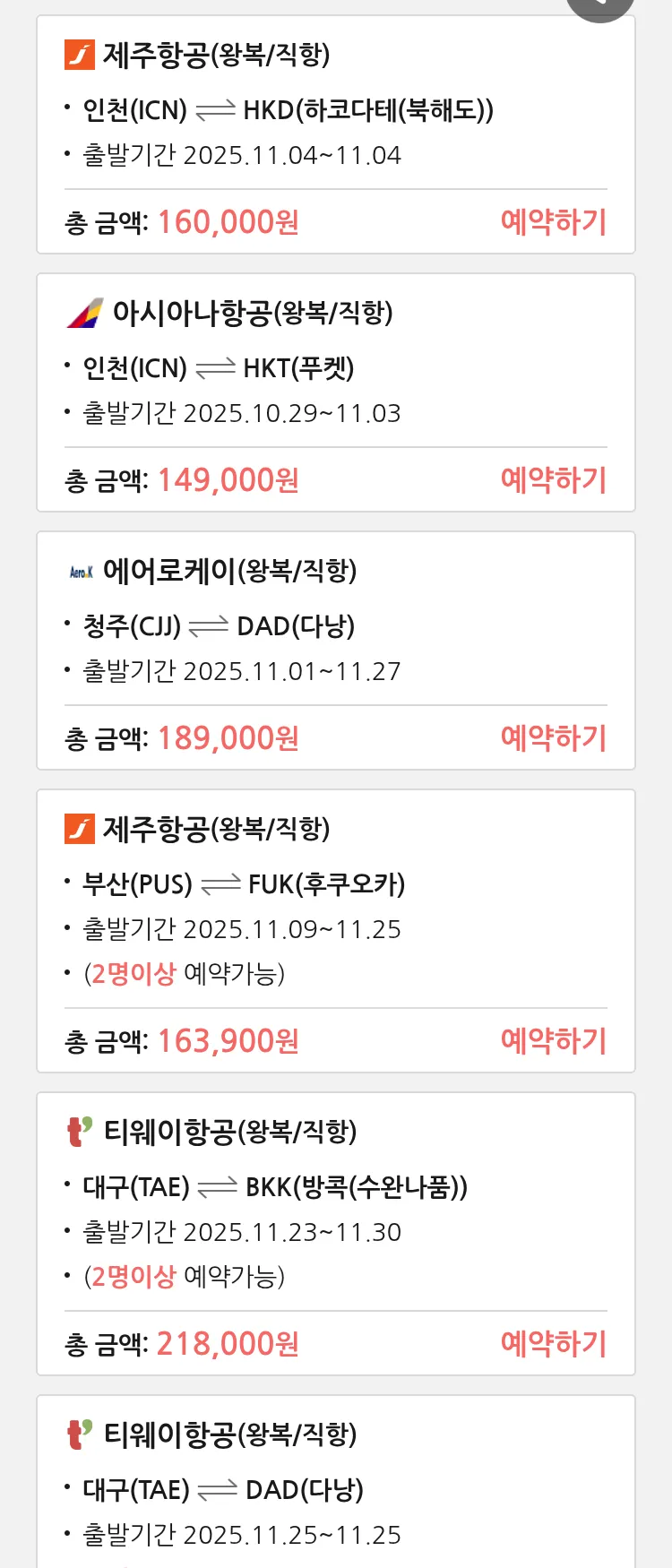This screenshot has width=672, height=1568.
Task: Click the 218,000원 price text
Action: (227, 1343)
